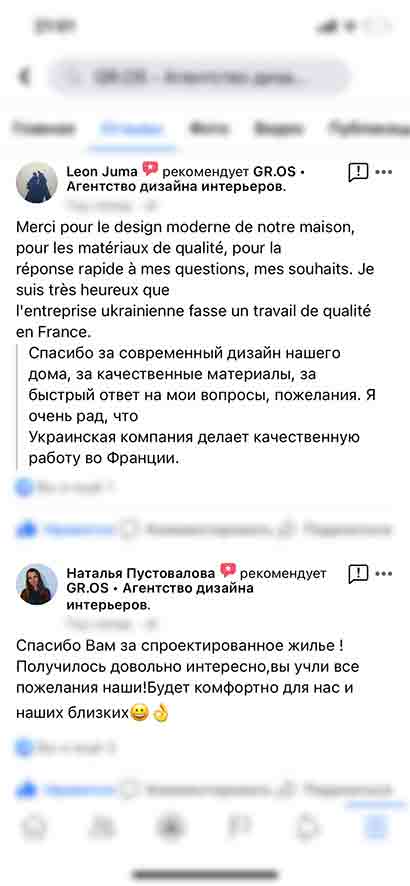Open Leon Juma's profile picture
Viewport: 410px width, 886px height.
coord(37,183)
